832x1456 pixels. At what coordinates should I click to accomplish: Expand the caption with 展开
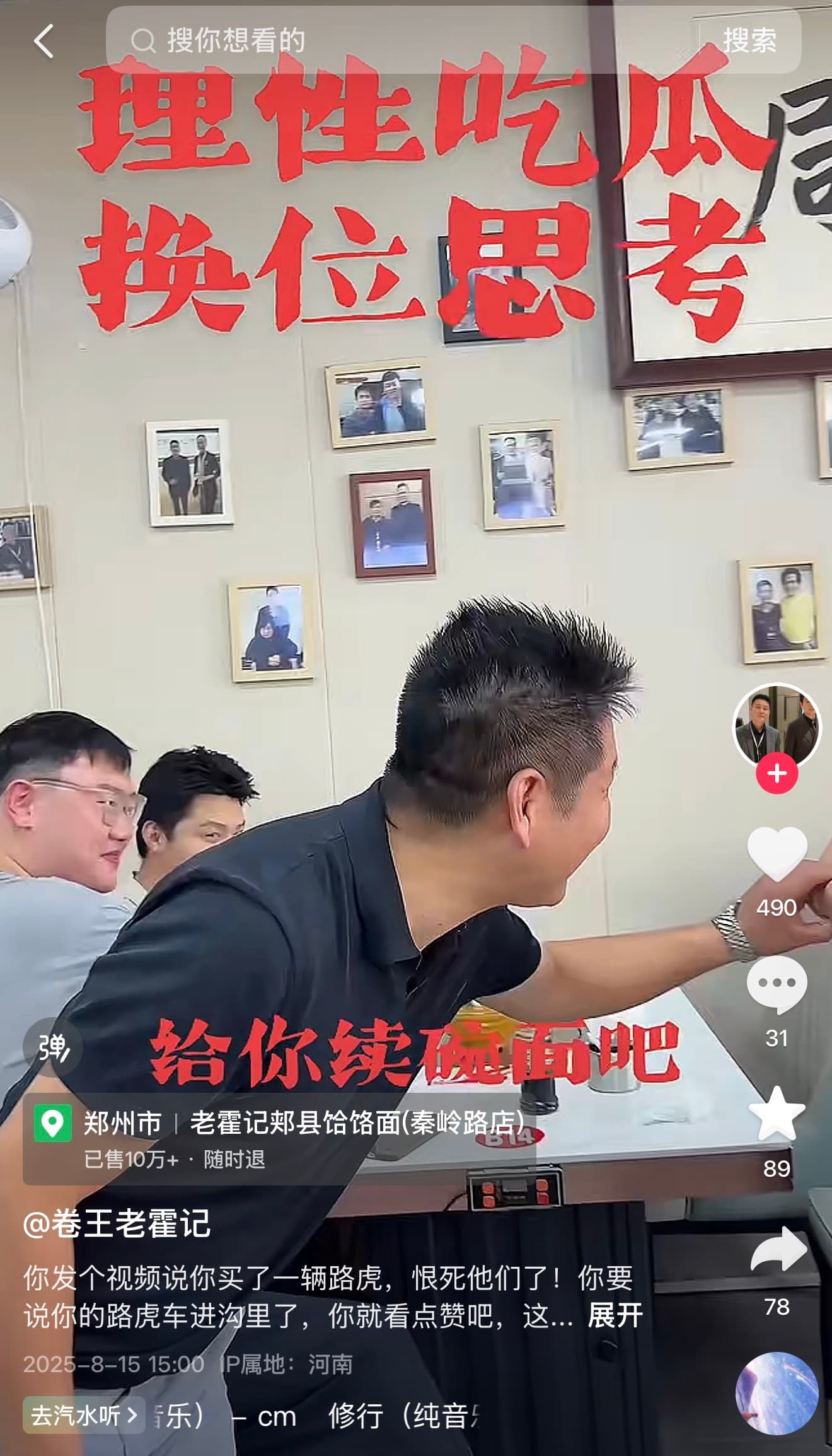(x=615, y=1316)
